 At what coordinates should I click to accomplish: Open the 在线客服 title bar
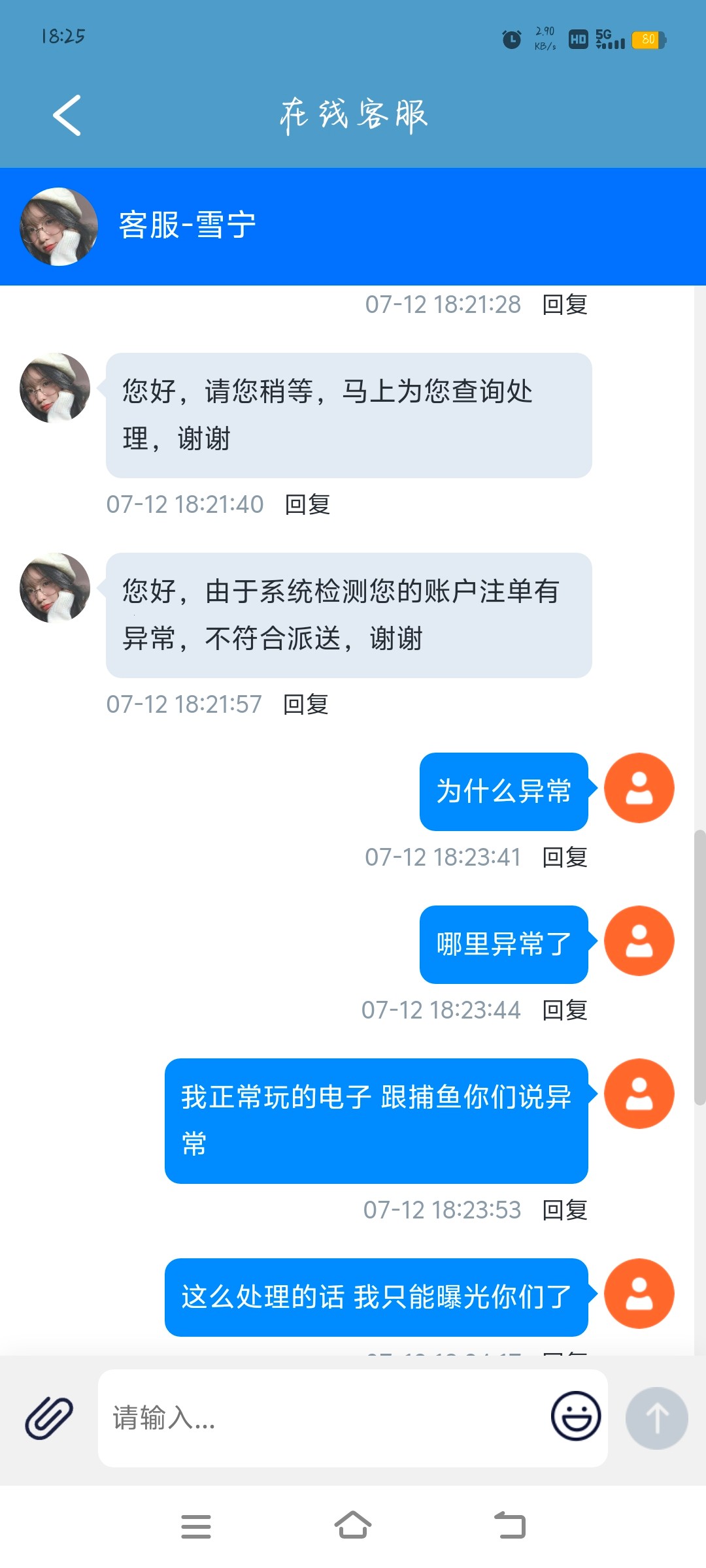pos(353,114)
